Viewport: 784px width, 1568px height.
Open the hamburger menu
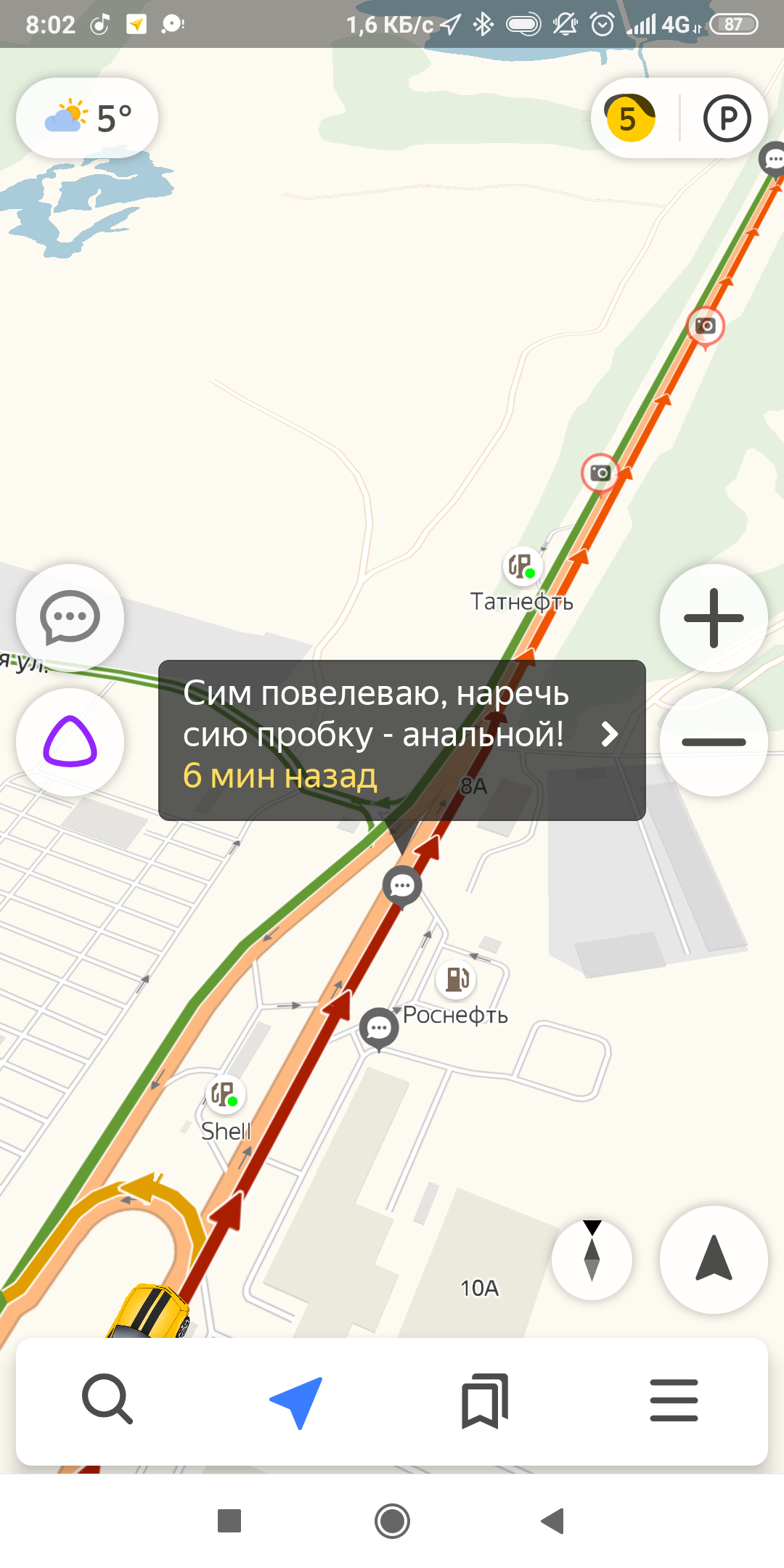(674, 1400)
